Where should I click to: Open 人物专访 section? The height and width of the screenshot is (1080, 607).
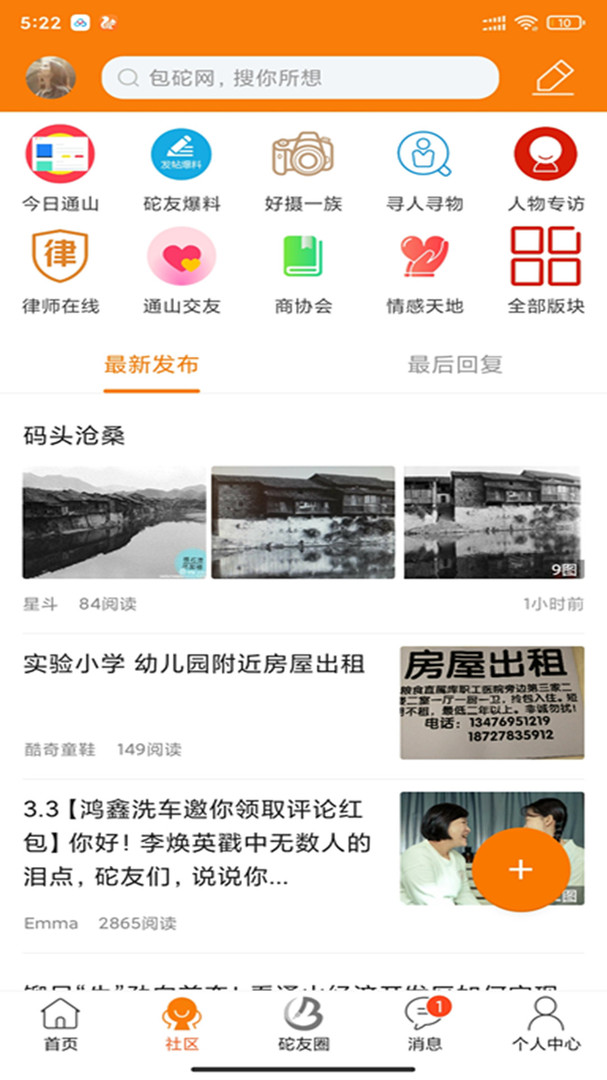[x=545, y=168]
